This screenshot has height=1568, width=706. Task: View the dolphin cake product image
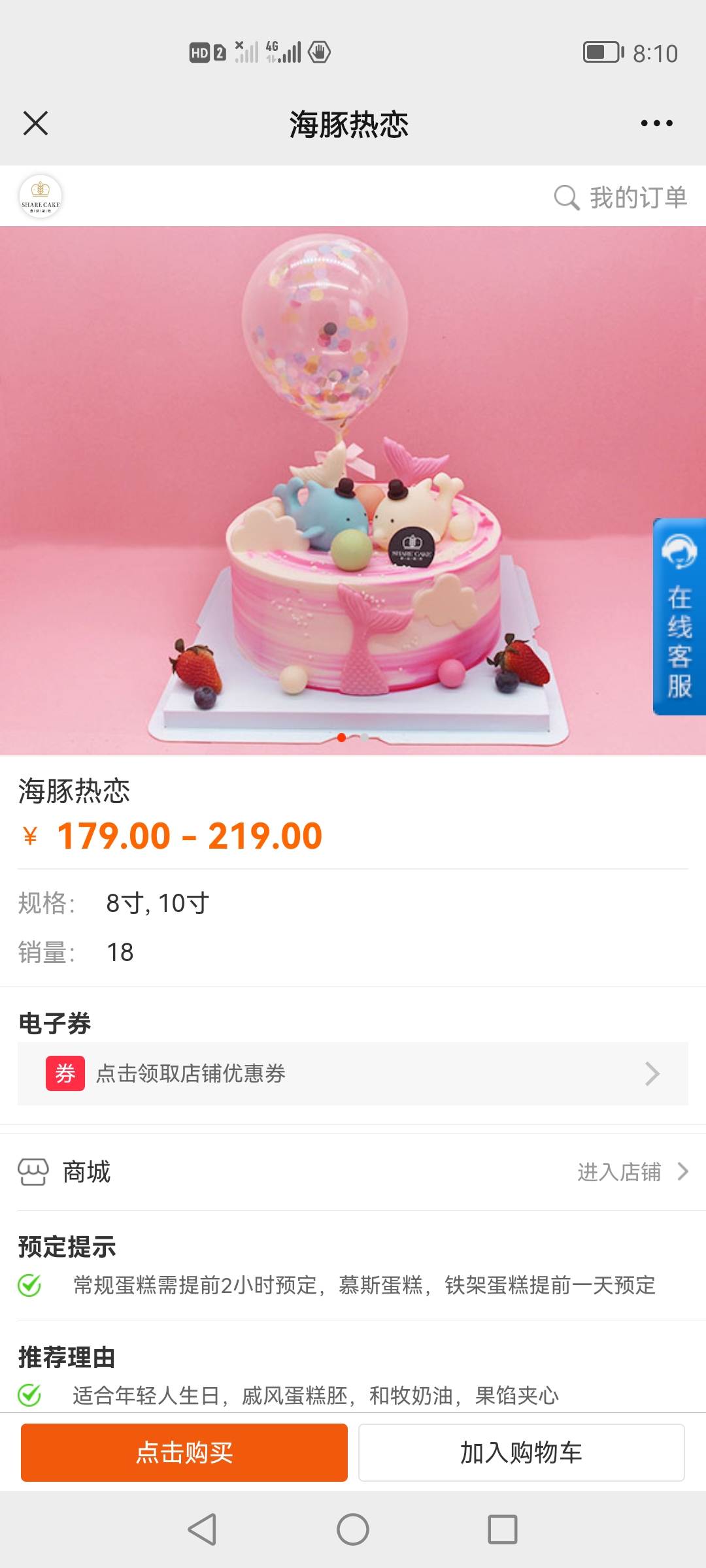click(x=353, y=491)
